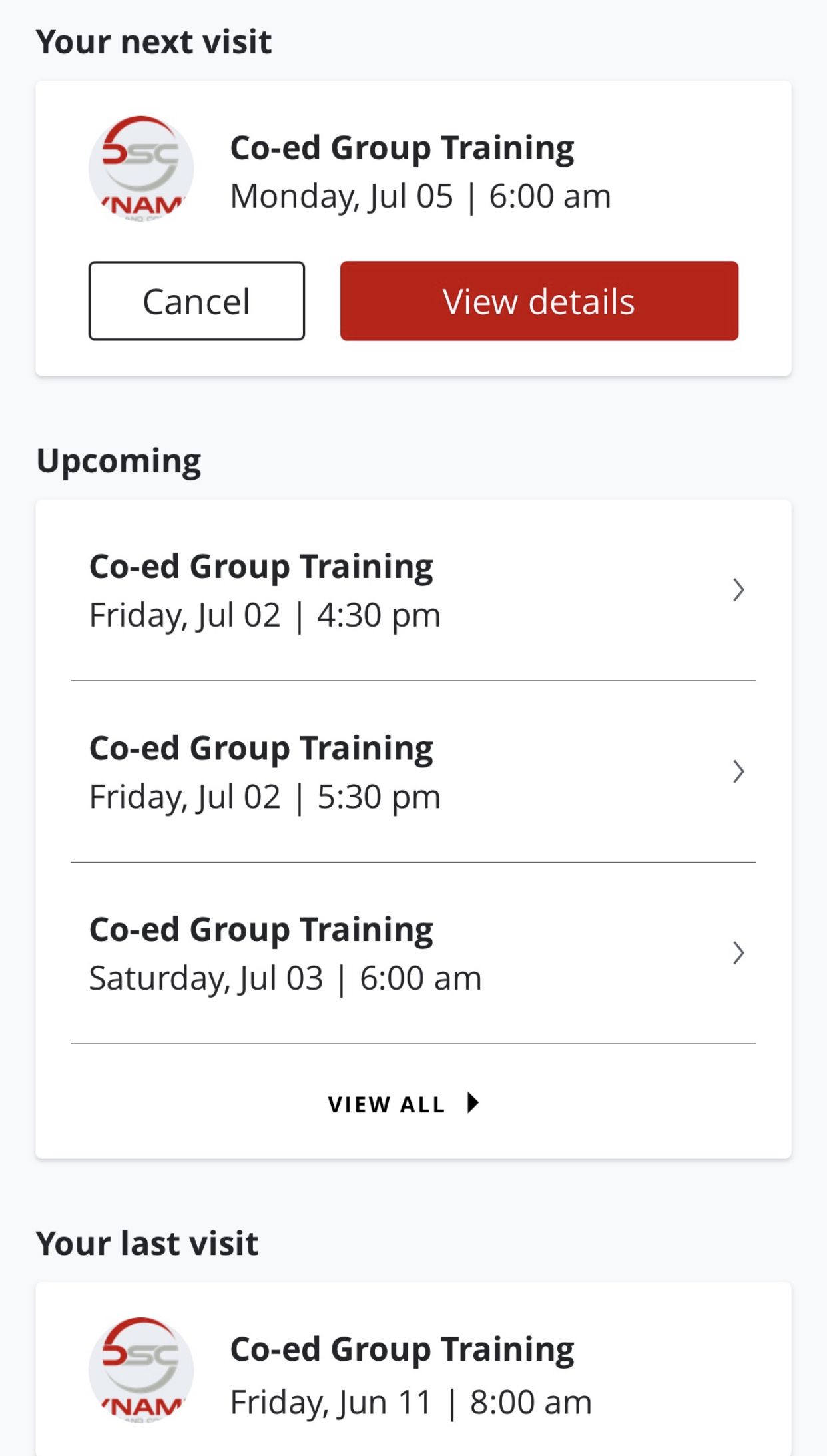The width and height of the screenshot is (827, 1456).
Task: Tap View All upcoming sessions
Action: click(x=404, y=1104)
